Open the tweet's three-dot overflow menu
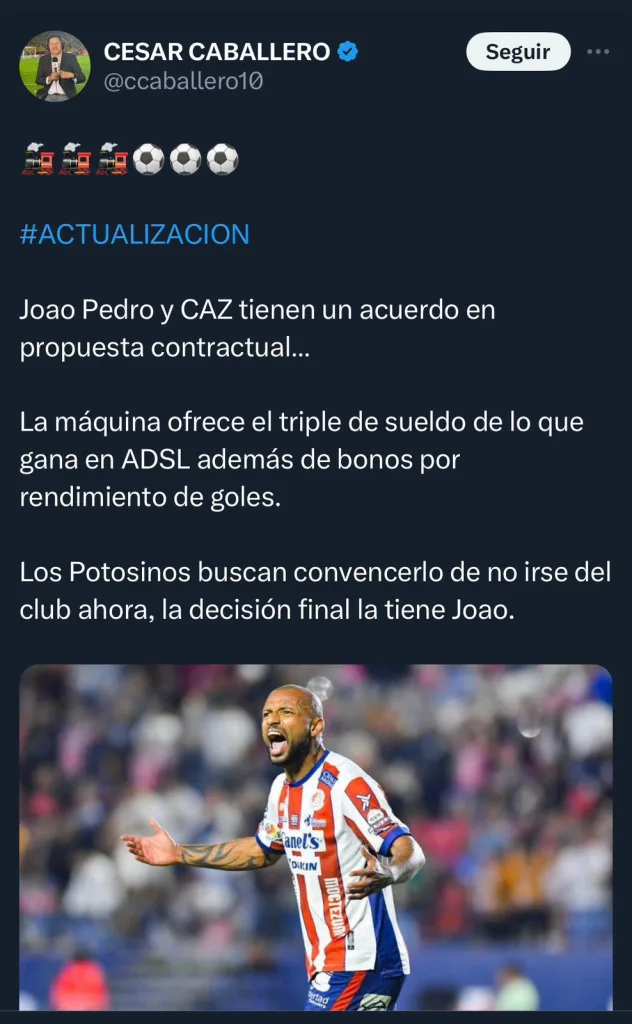Image resolution: width=632 pixels, height=1024 pixels. [x=598, y=52]
